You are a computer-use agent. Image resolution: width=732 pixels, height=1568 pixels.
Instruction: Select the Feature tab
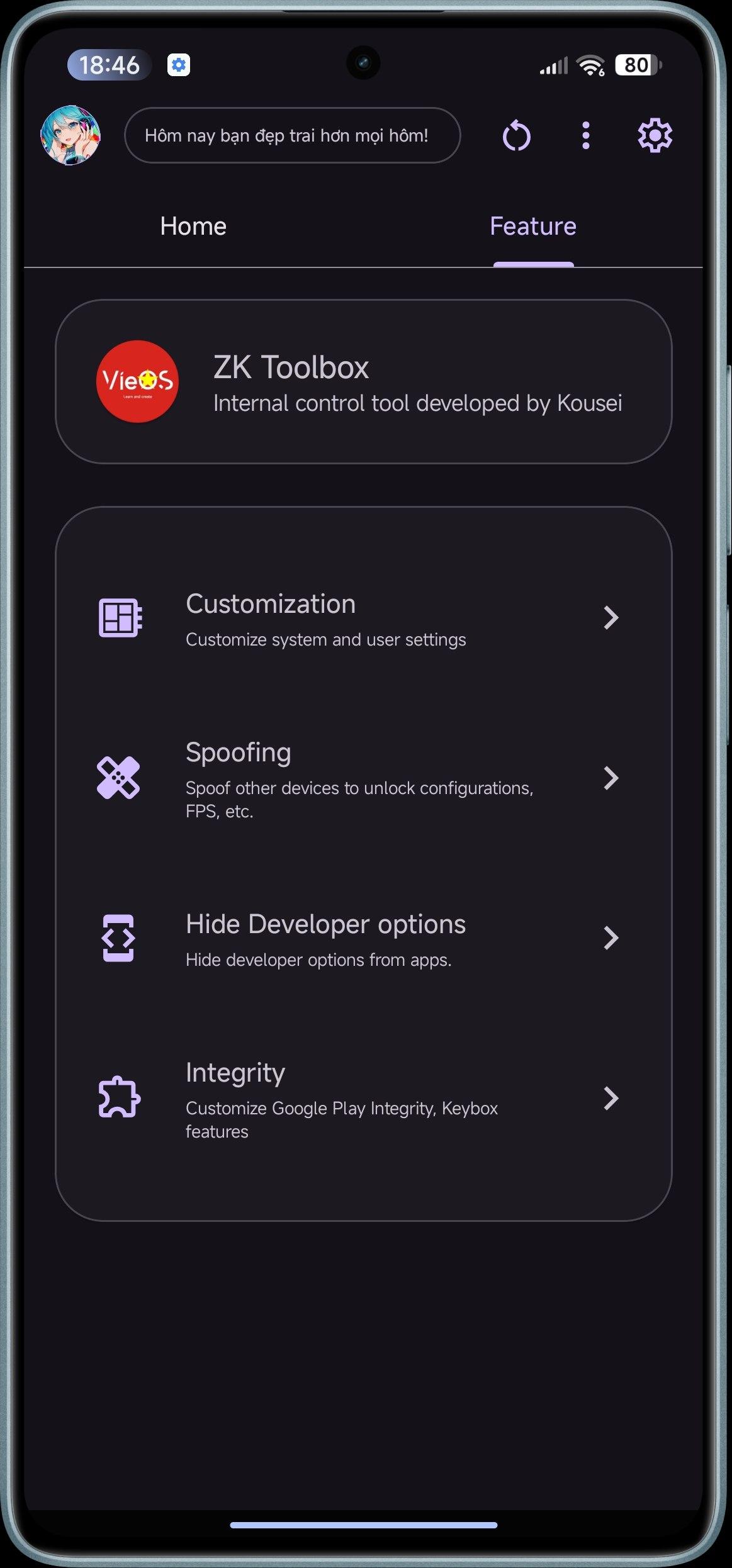pyautogui.click(x=533, y=227)
